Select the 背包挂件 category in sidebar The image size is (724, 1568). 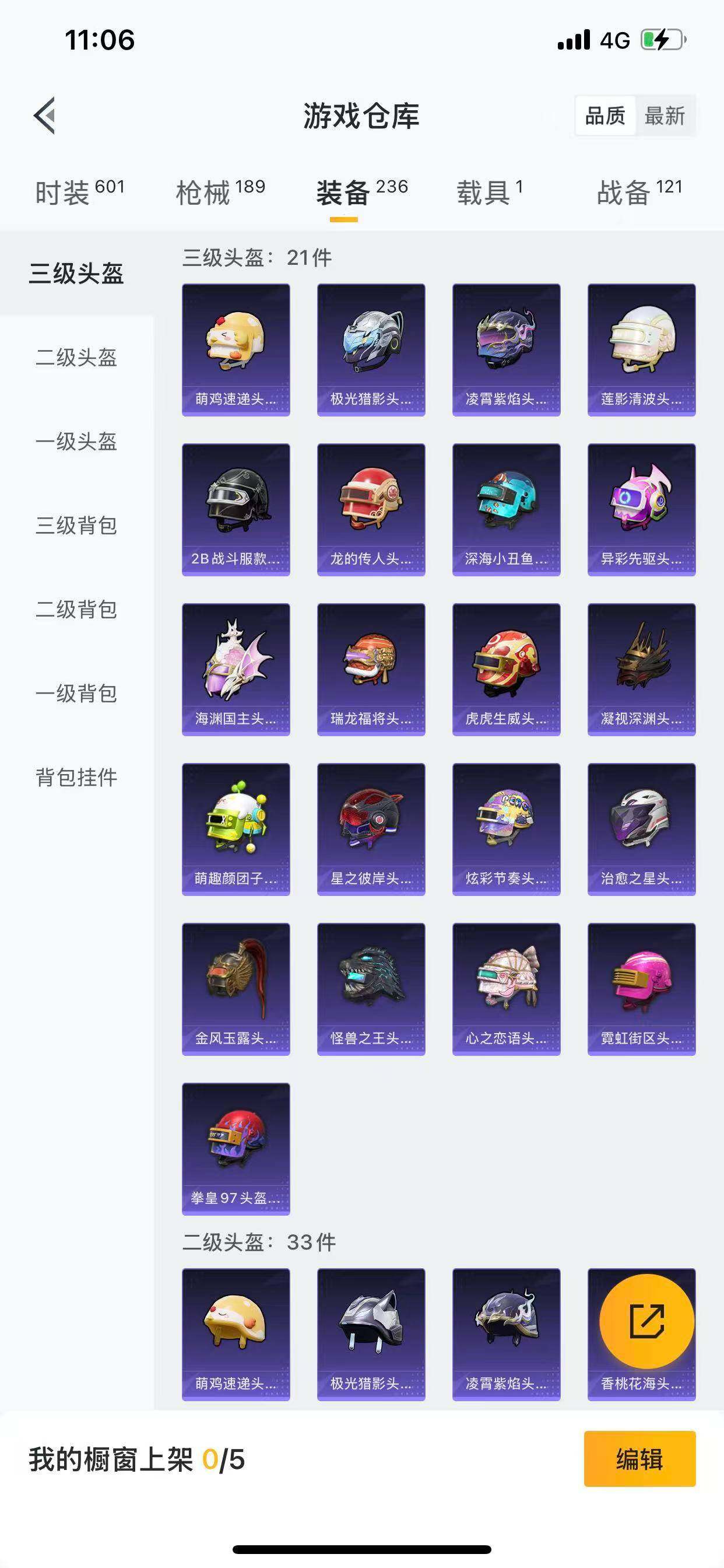tap(76, 775)
